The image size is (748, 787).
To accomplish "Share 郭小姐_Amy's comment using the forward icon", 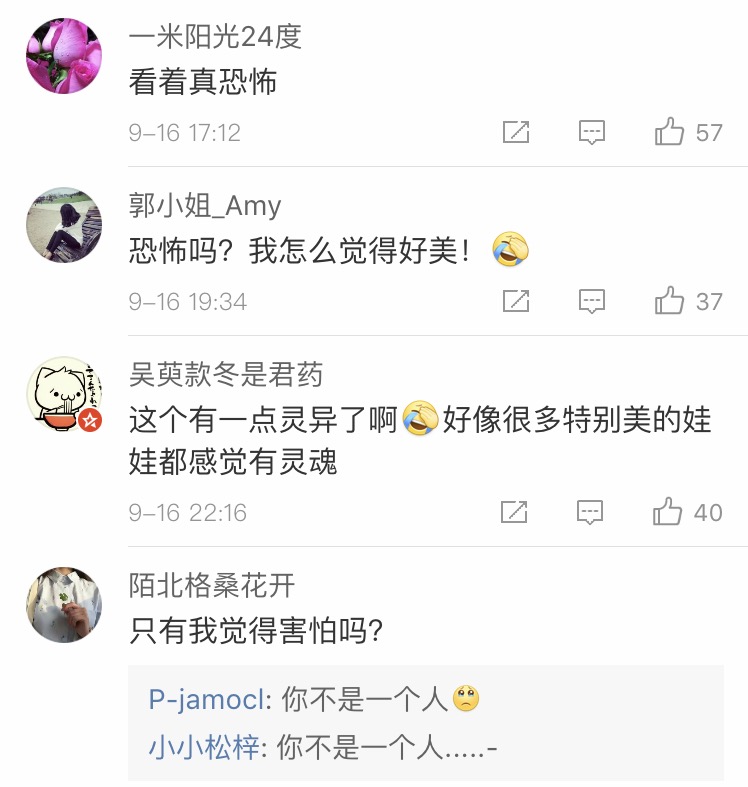I will tap(514, 300).
